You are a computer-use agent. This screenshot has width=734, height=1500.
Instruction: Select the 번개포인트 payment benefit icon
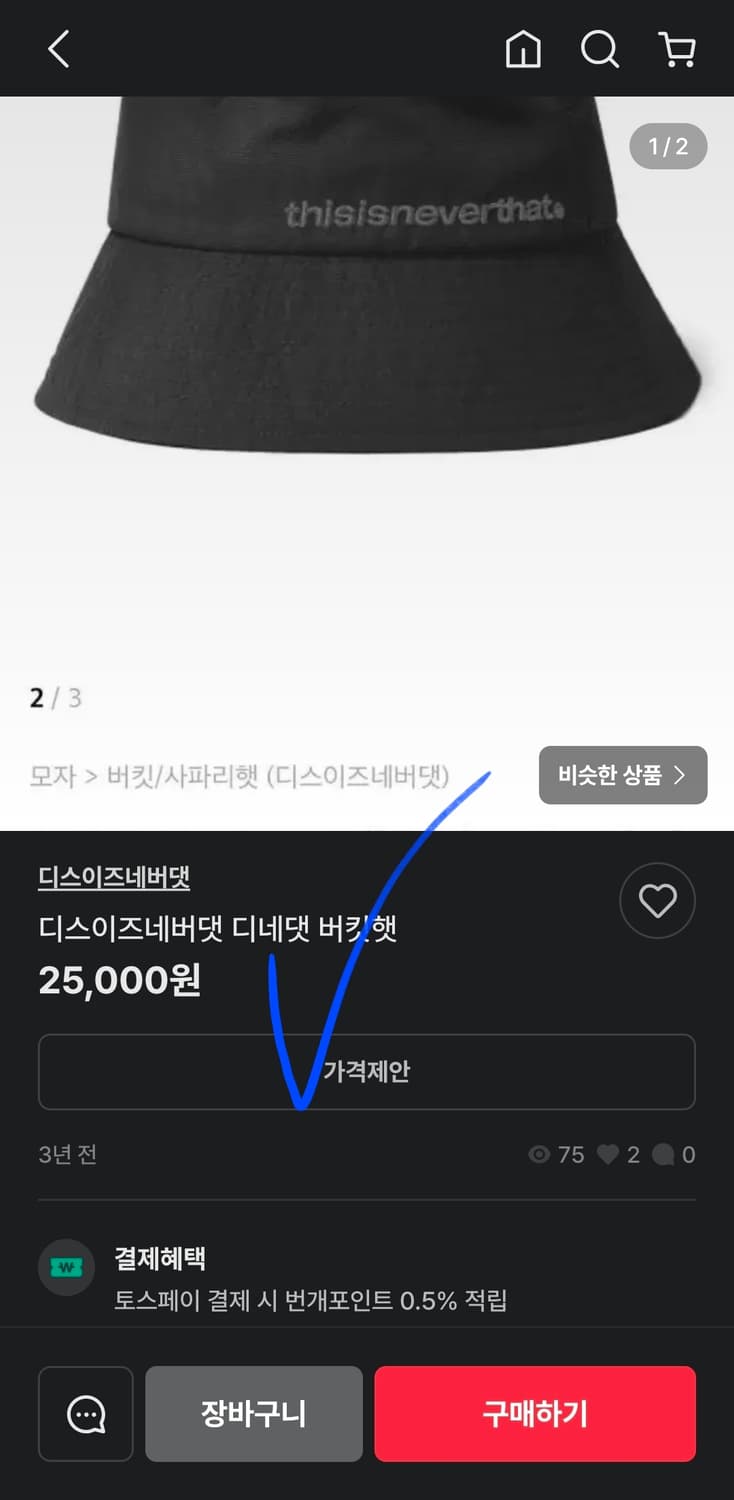tap(66, 1267)
